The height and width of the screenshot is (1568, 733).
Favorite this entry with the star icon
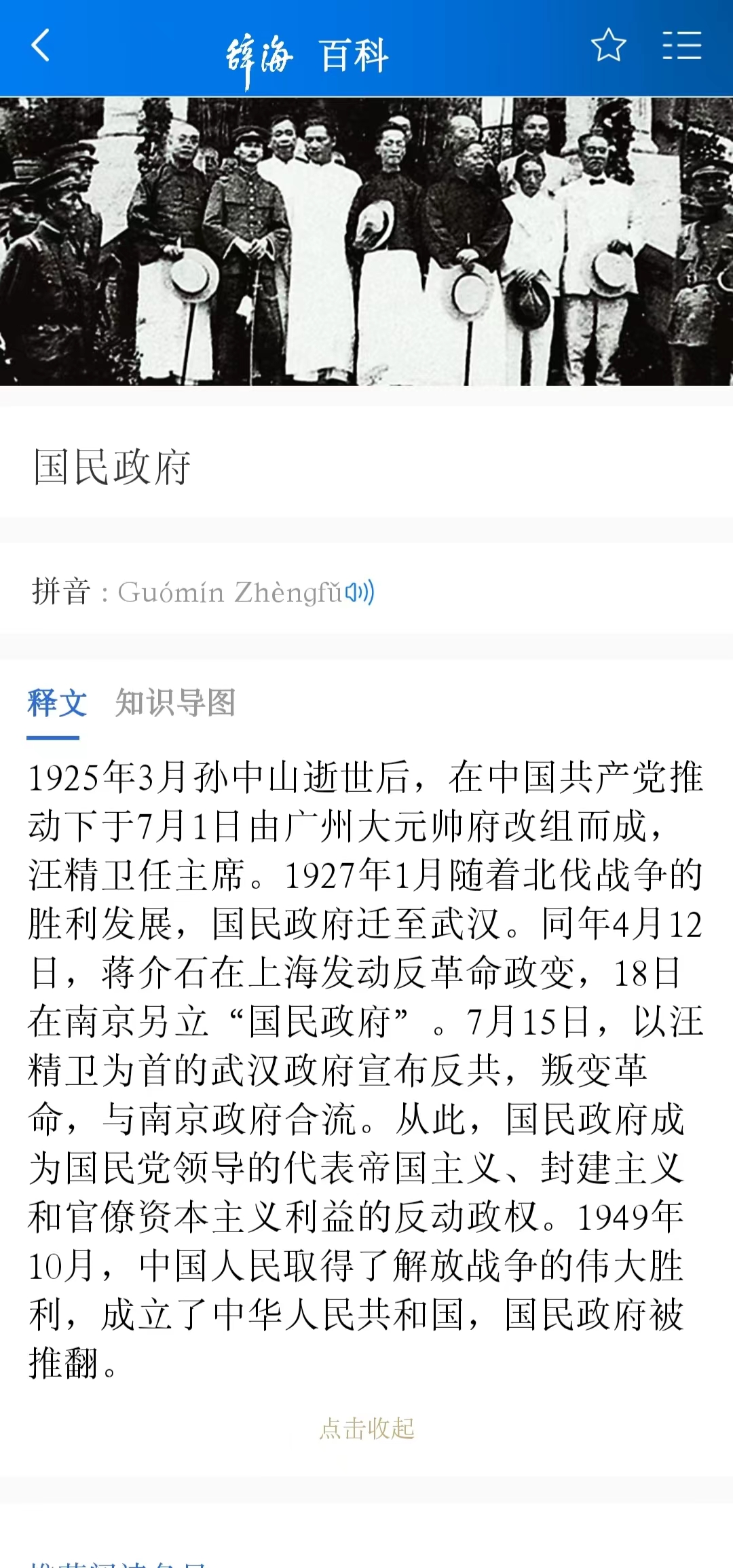coord(608,45)
